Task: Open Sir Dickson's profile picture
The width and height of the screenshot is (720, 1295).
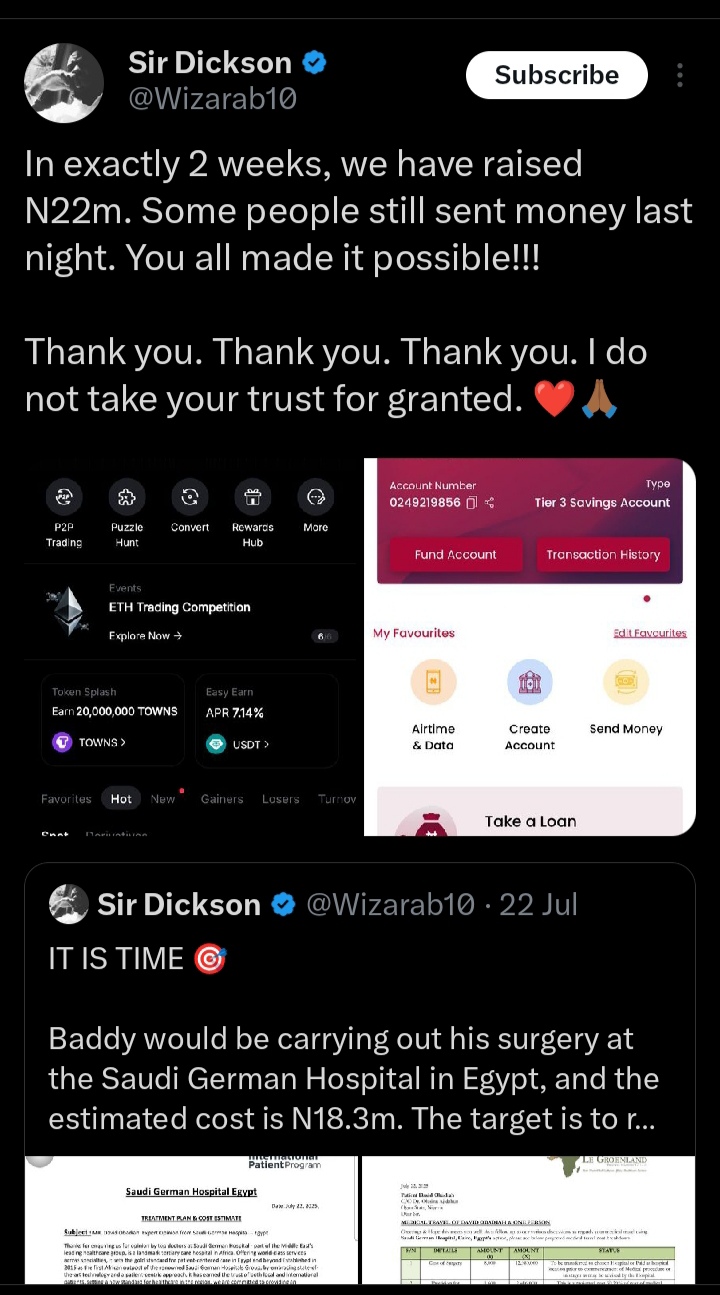Action: point(63,83)
